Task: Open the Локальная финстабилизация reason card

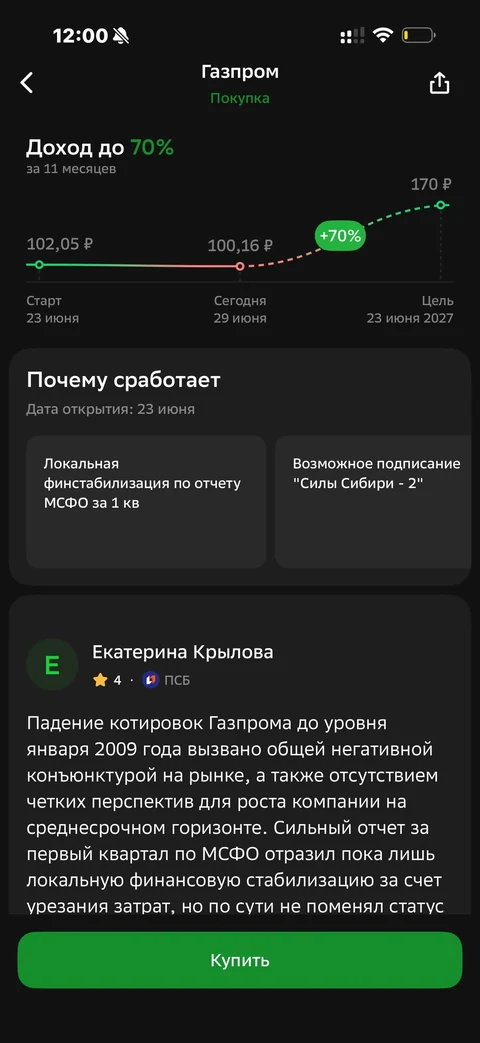Action: [x=146, y=502]
